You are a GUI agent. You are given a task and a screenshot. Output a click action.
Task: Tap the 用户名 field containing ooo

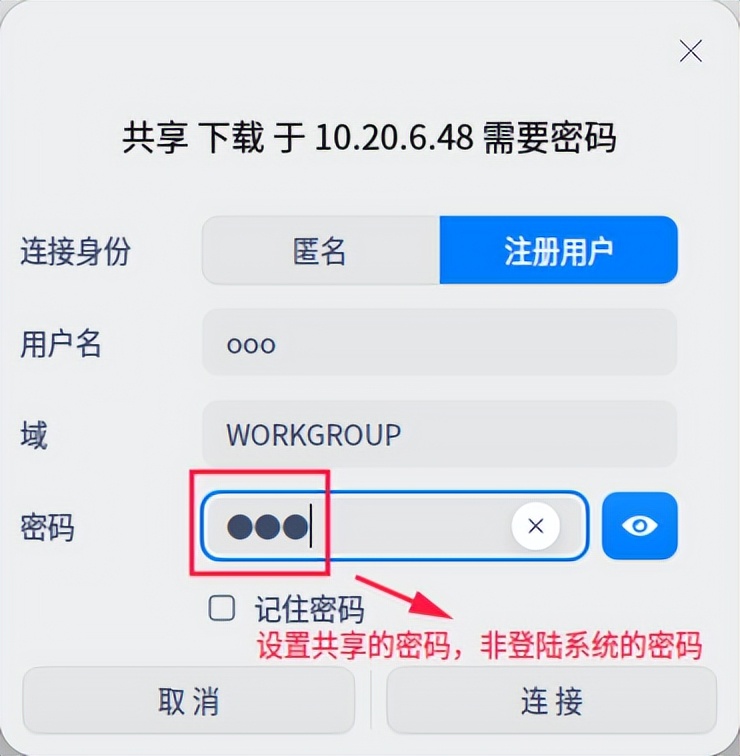(439, 343)
